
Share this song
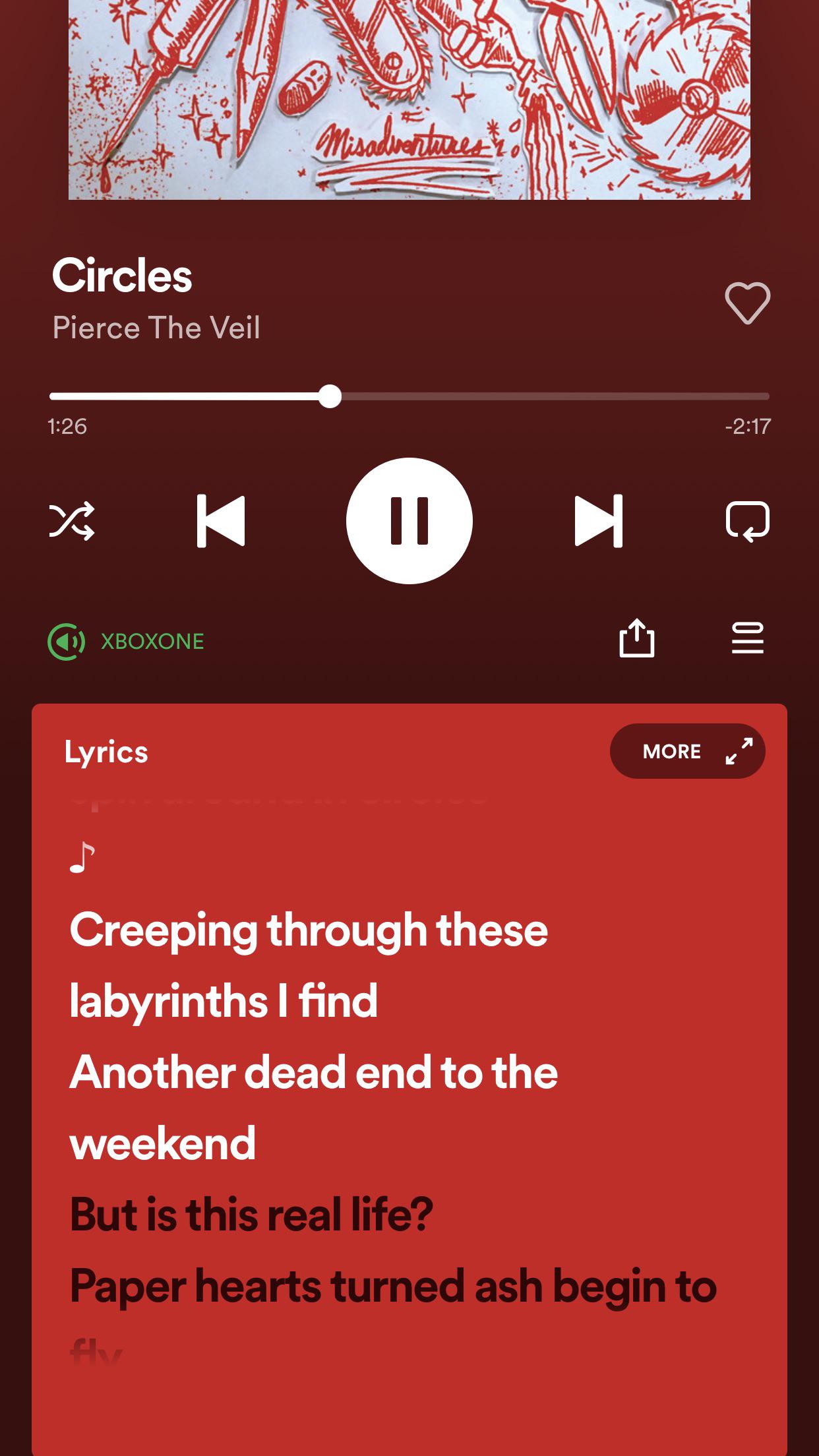click(636, 638)
